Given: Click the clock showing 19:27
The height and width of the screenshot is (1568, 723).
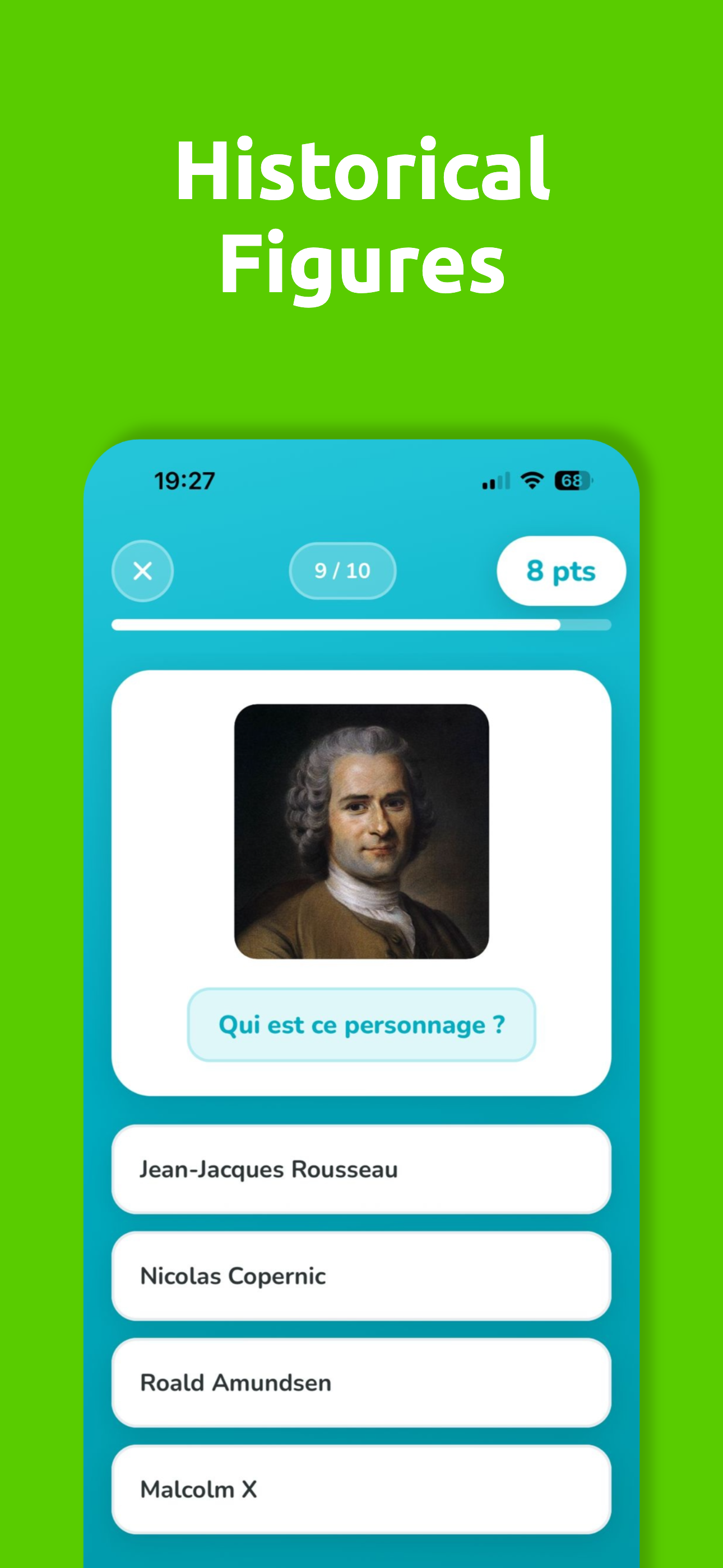Looking at the screenshot, I should [183, 481].
